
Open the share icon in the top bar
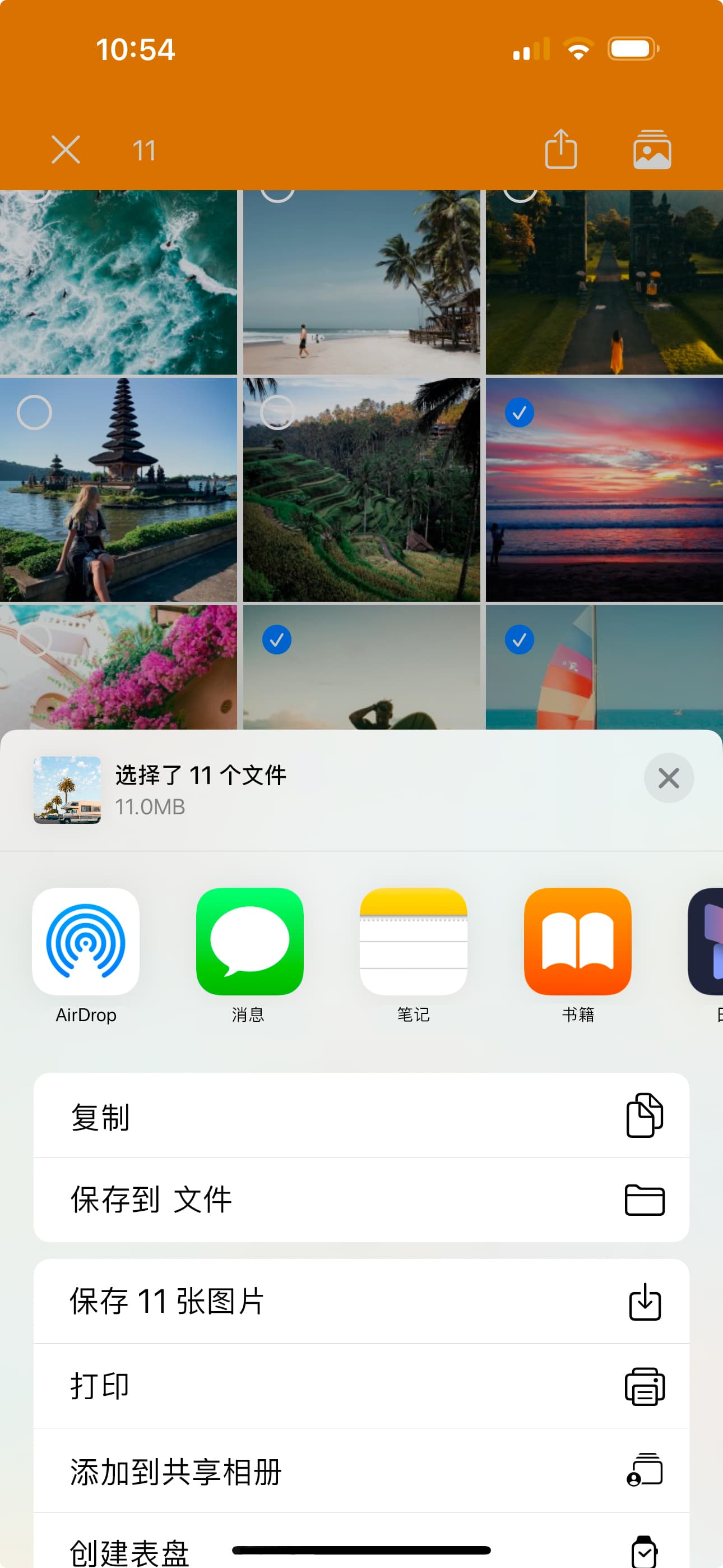(560, 150)
